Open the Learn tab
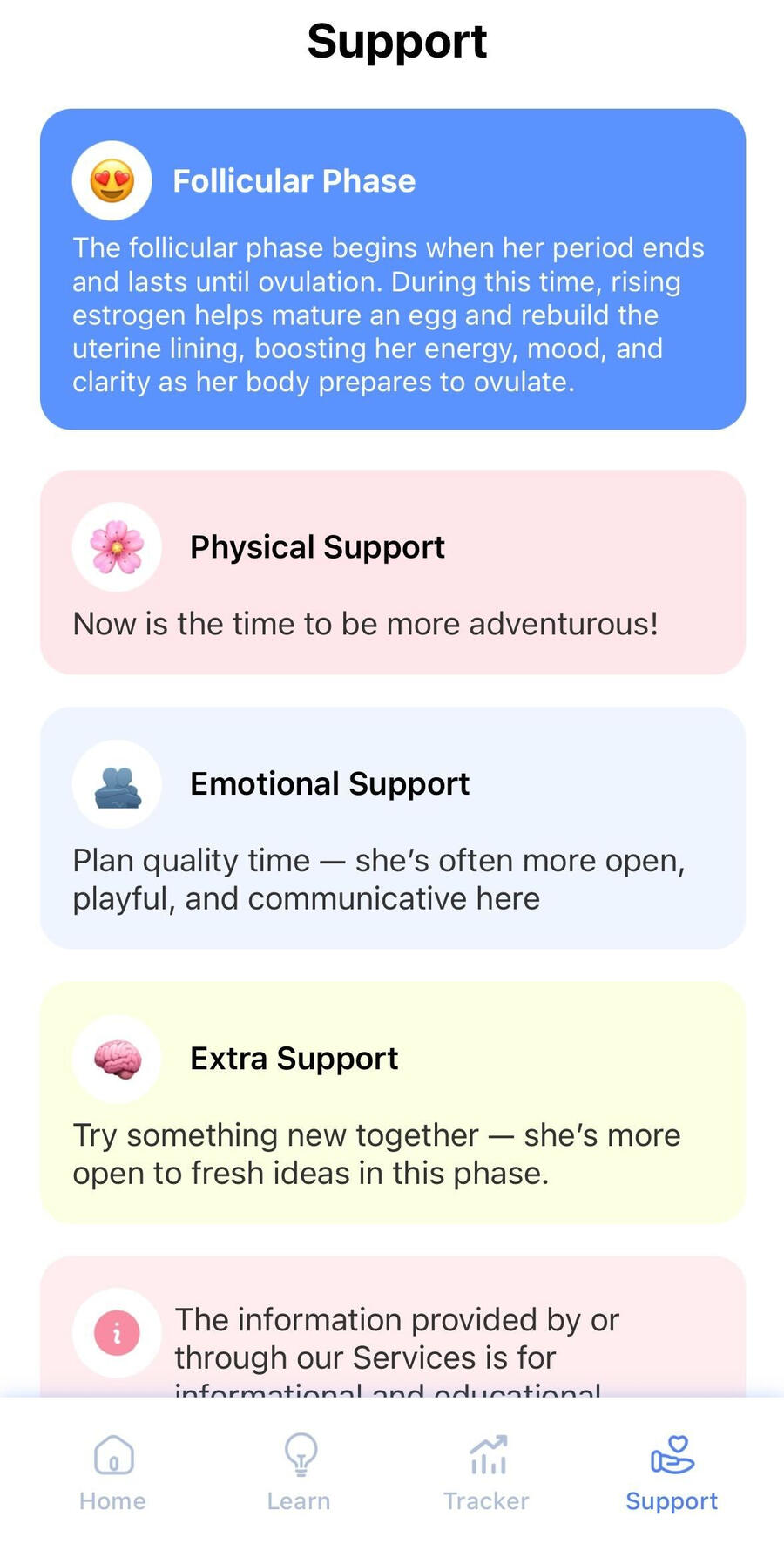Image resolution: width=784 pixels, height=1564 pixels. coord(299,1472)
